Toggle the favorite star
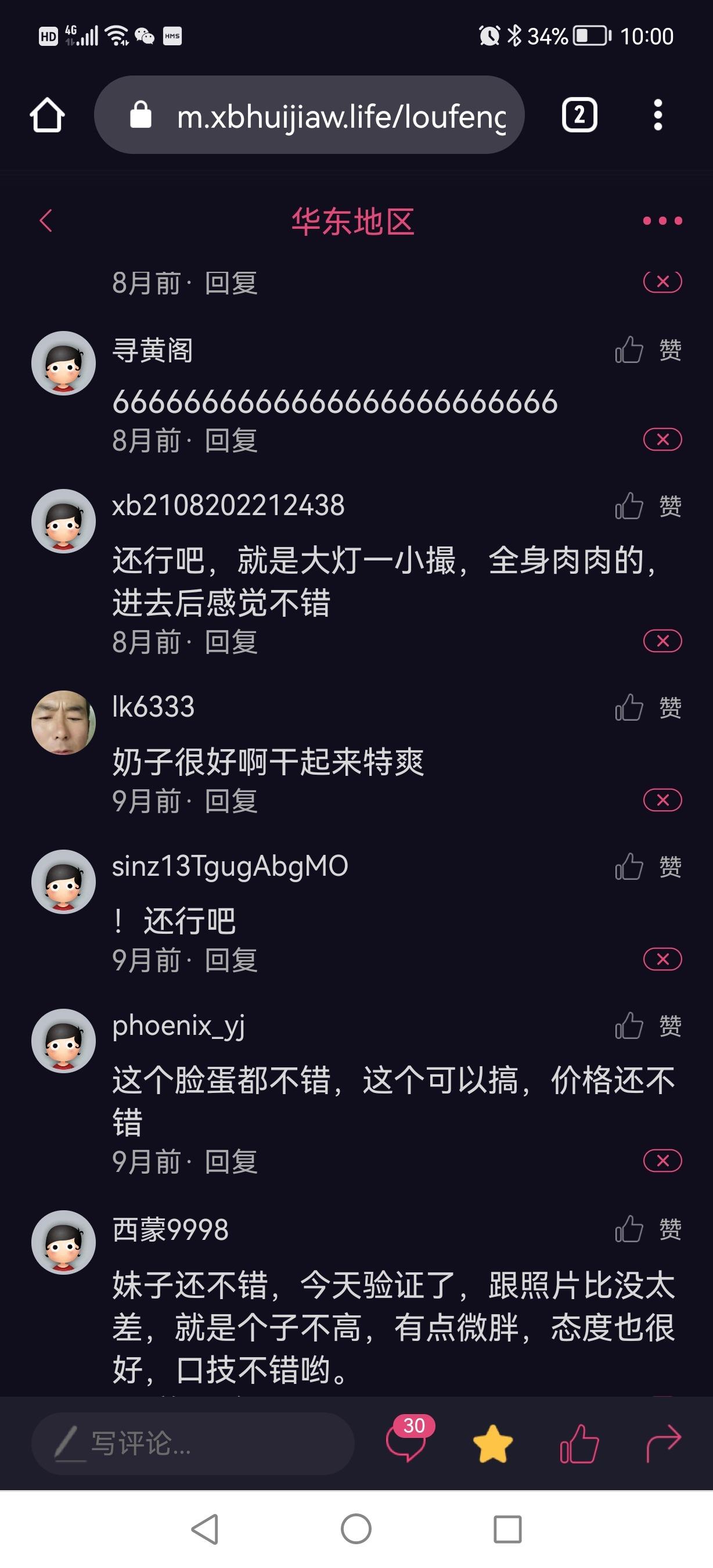 [x=493, y=1443]
